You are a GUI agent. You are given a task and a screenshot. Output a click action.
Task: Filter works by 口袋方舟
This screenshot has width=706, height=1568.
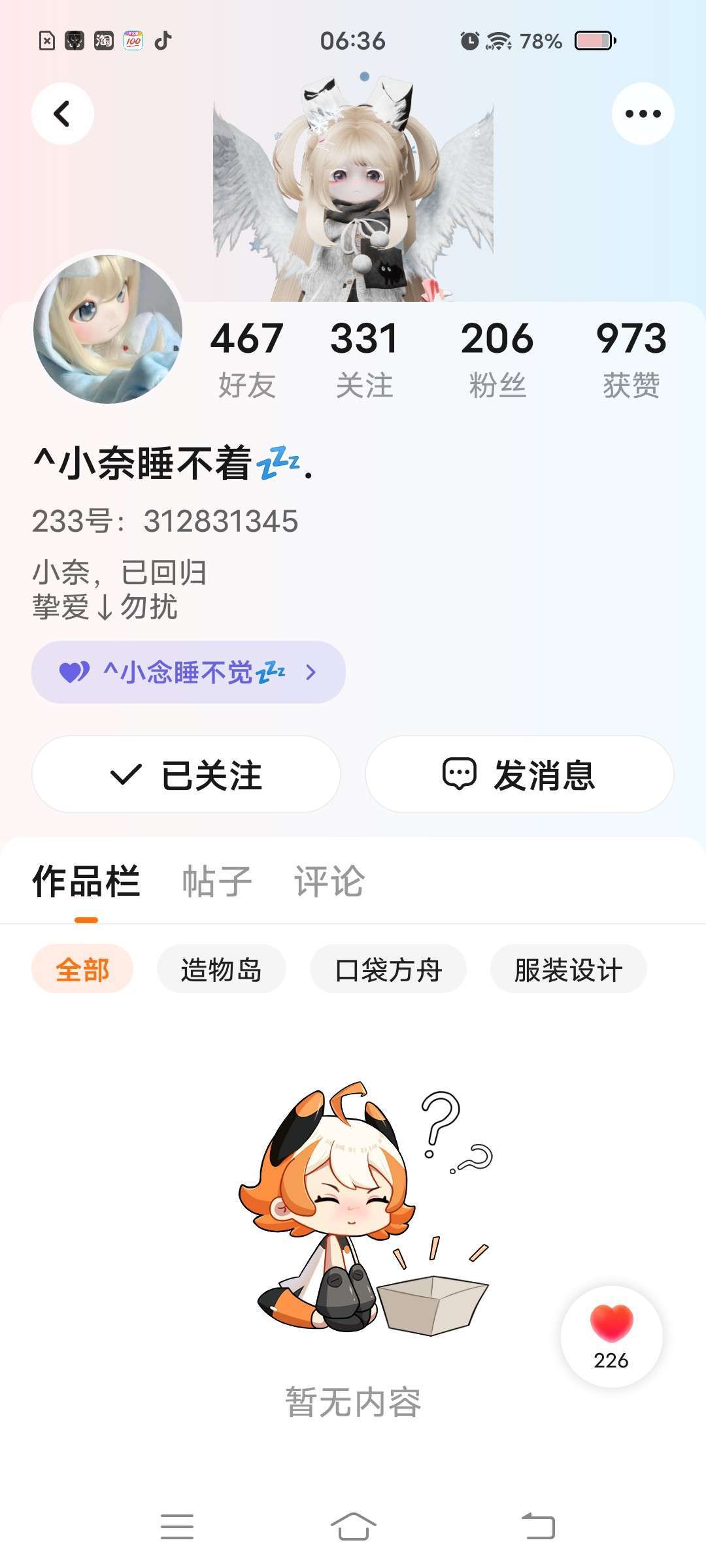pos(388,969)
